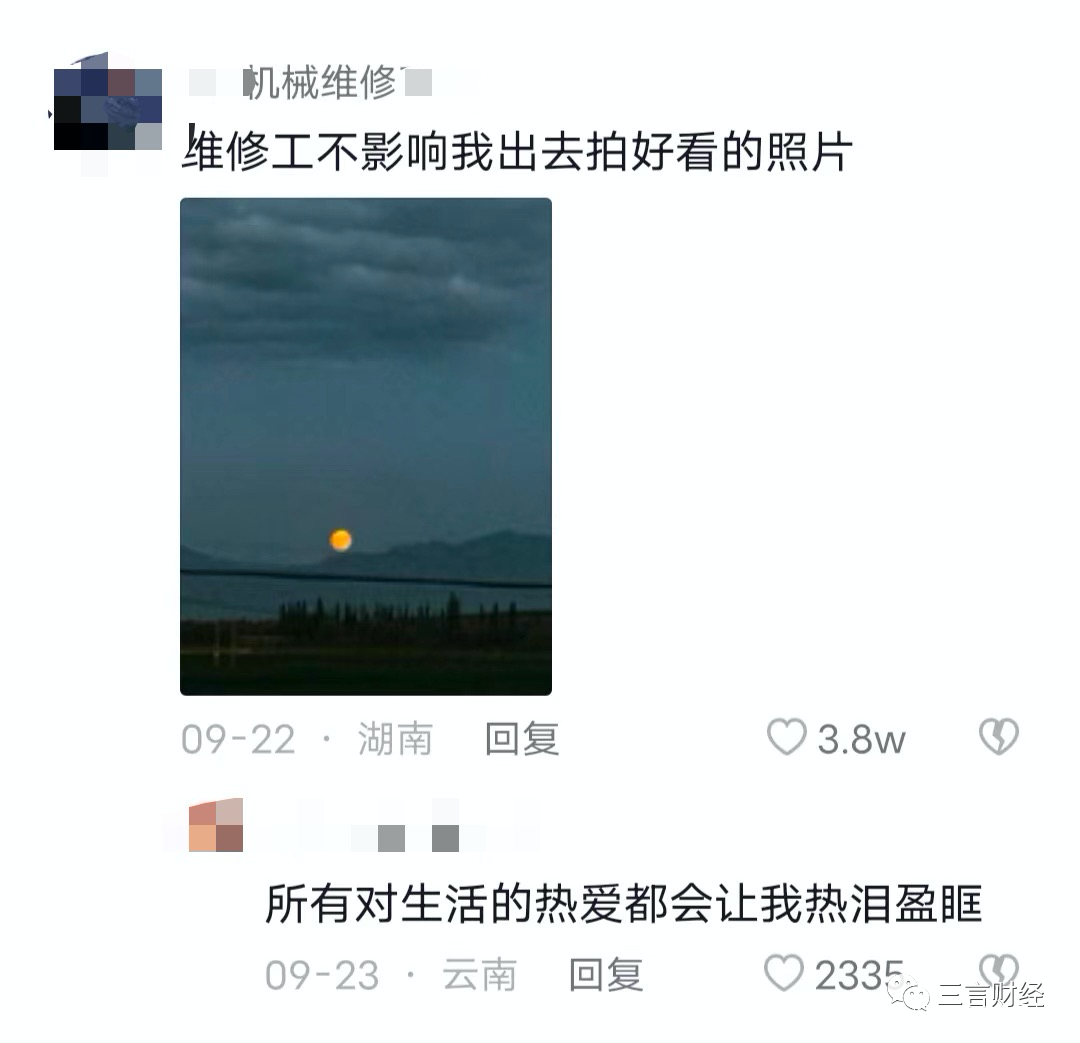The image size is (1080, 1043).
Task: Open the 云南 replier's avatar
Action: (215, 826)
